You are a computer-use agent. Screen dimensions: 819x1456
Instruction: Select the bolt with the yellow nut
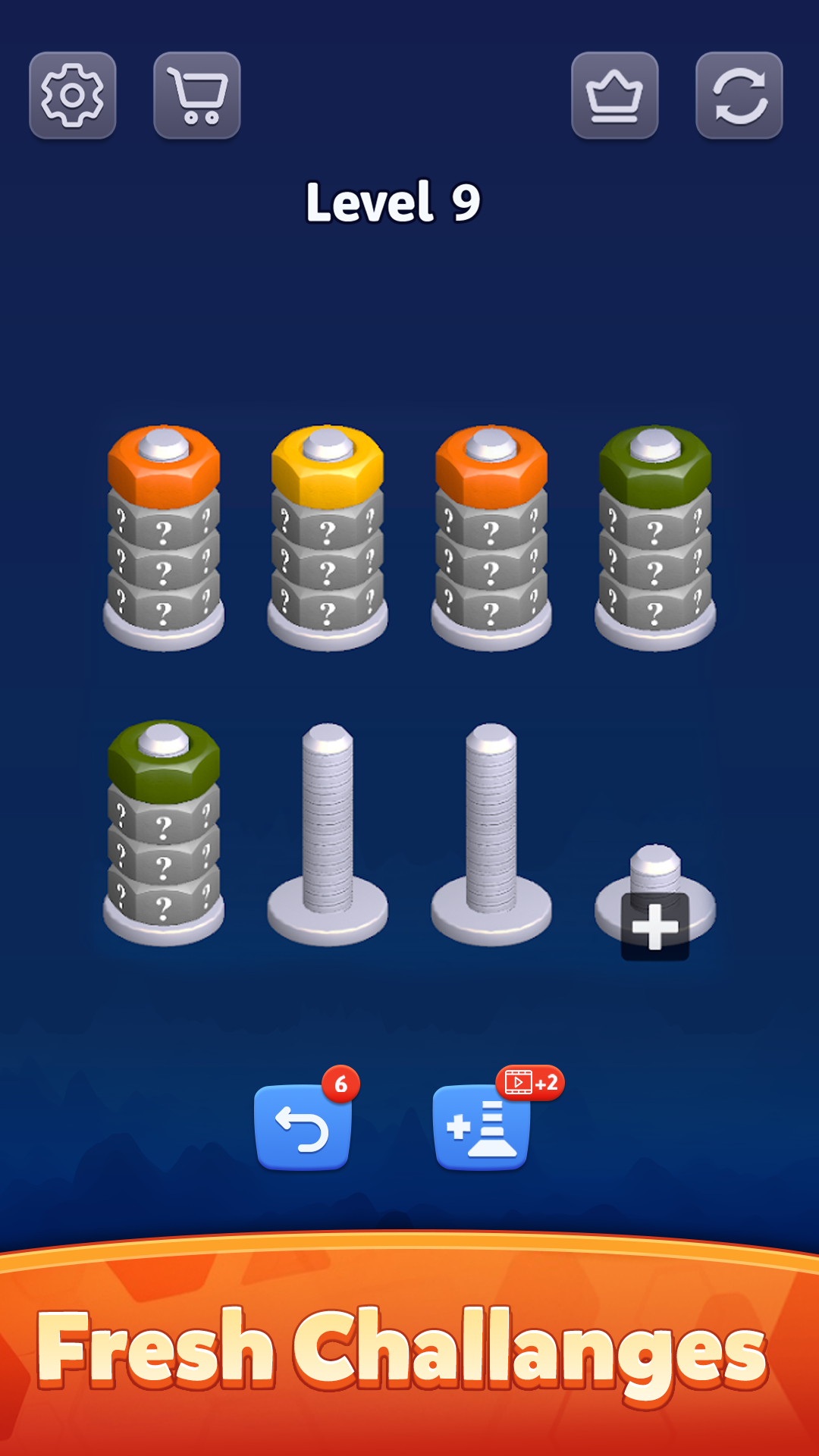point(328,537)
